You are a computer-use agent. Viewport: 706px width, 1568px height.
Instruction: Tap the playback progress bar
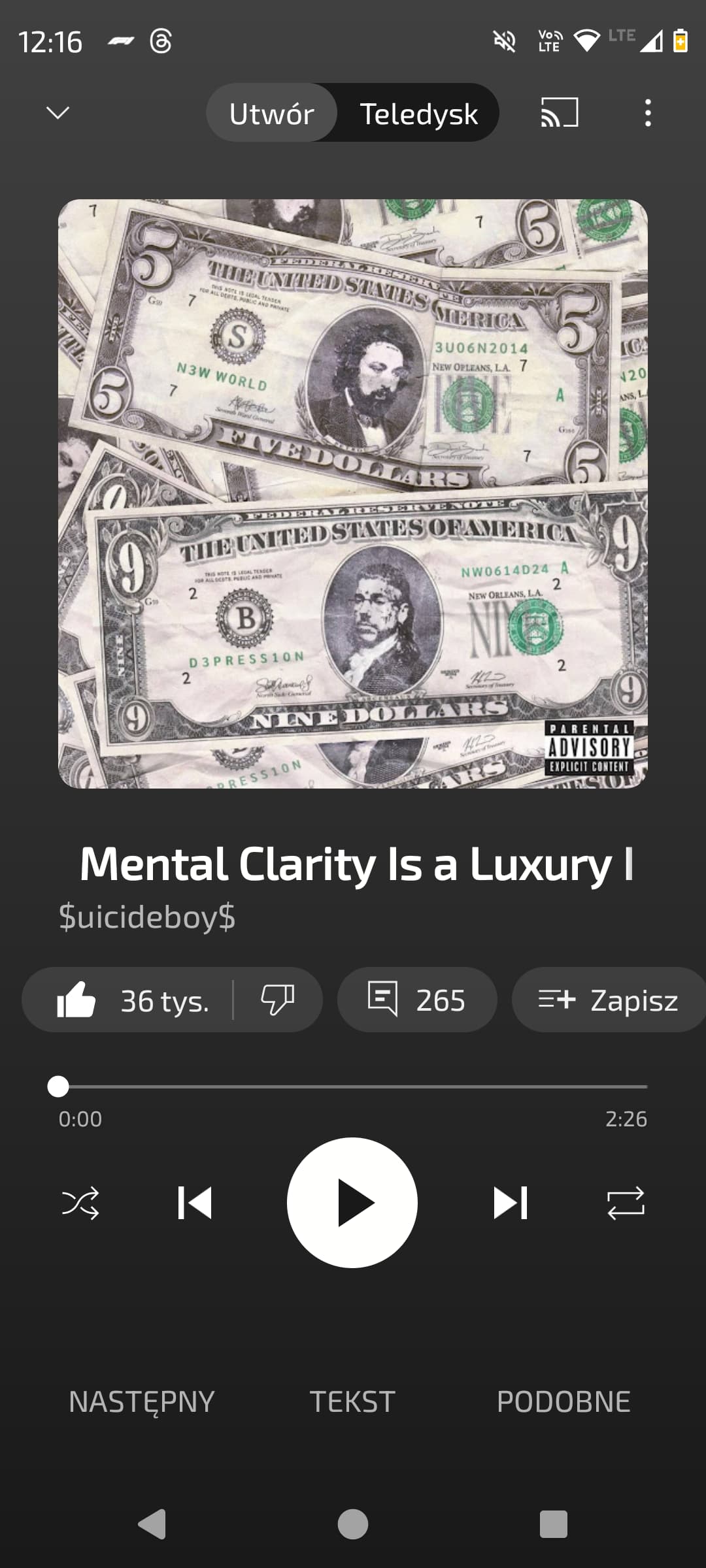click(x=353, y=1086)
